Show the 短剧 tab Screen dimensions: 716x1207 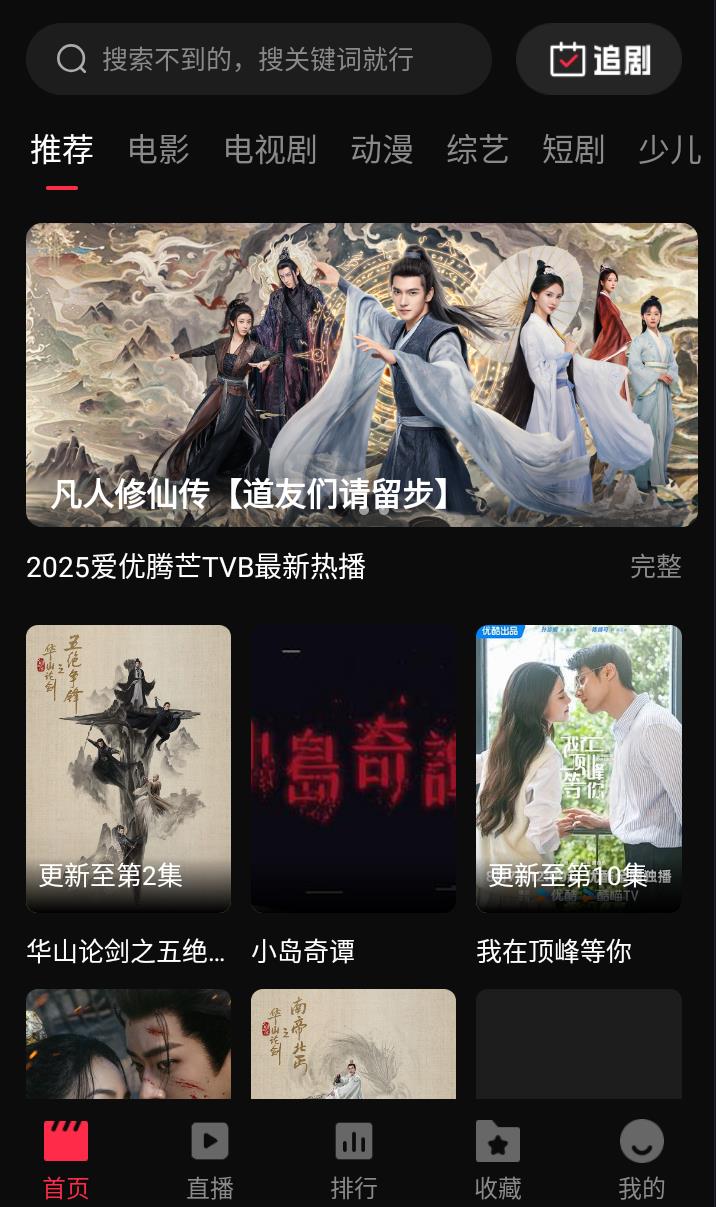[573, 150]
